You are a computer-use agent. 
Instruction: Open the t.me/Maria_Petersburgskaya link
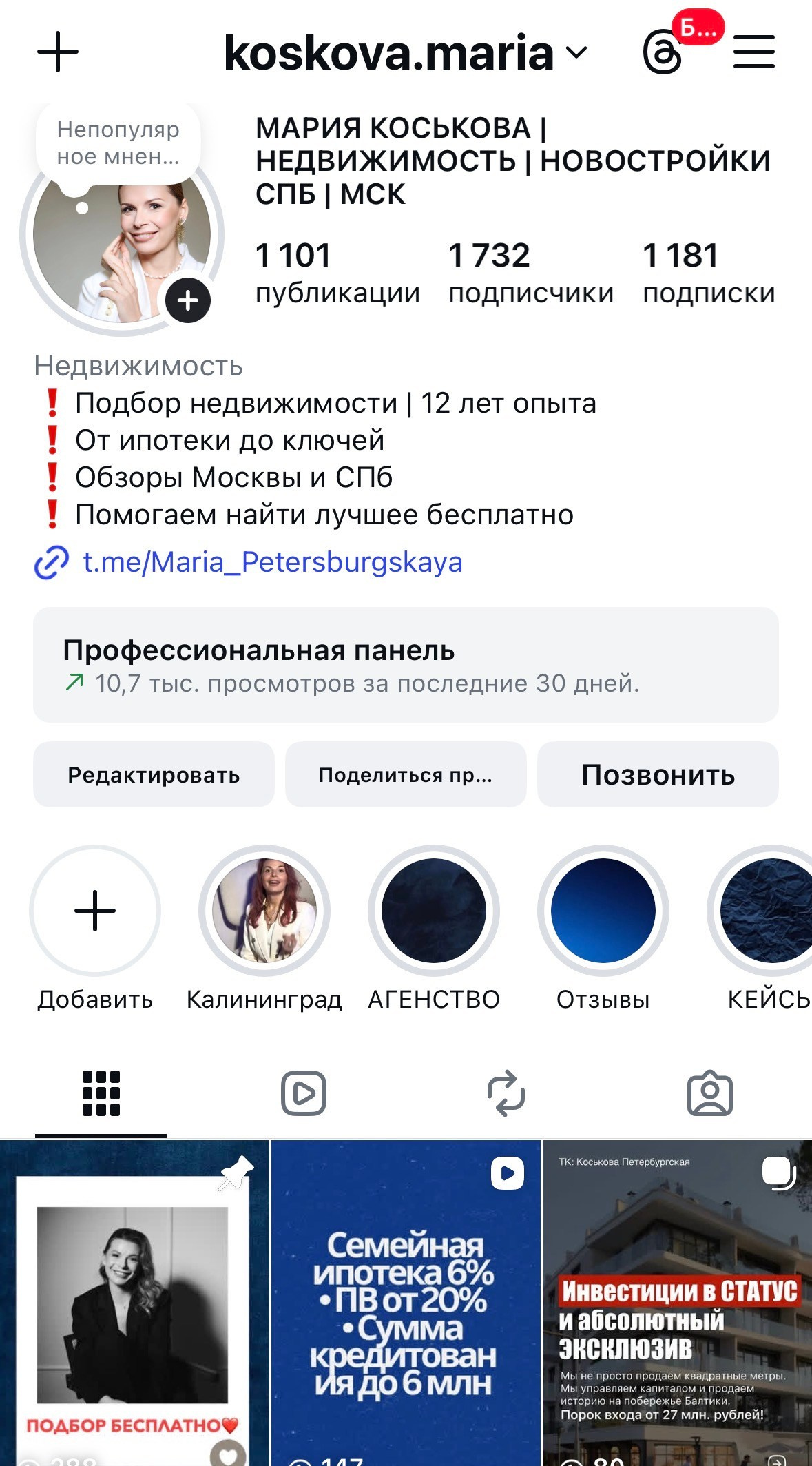pyautogui.click(x=271, y=563)
